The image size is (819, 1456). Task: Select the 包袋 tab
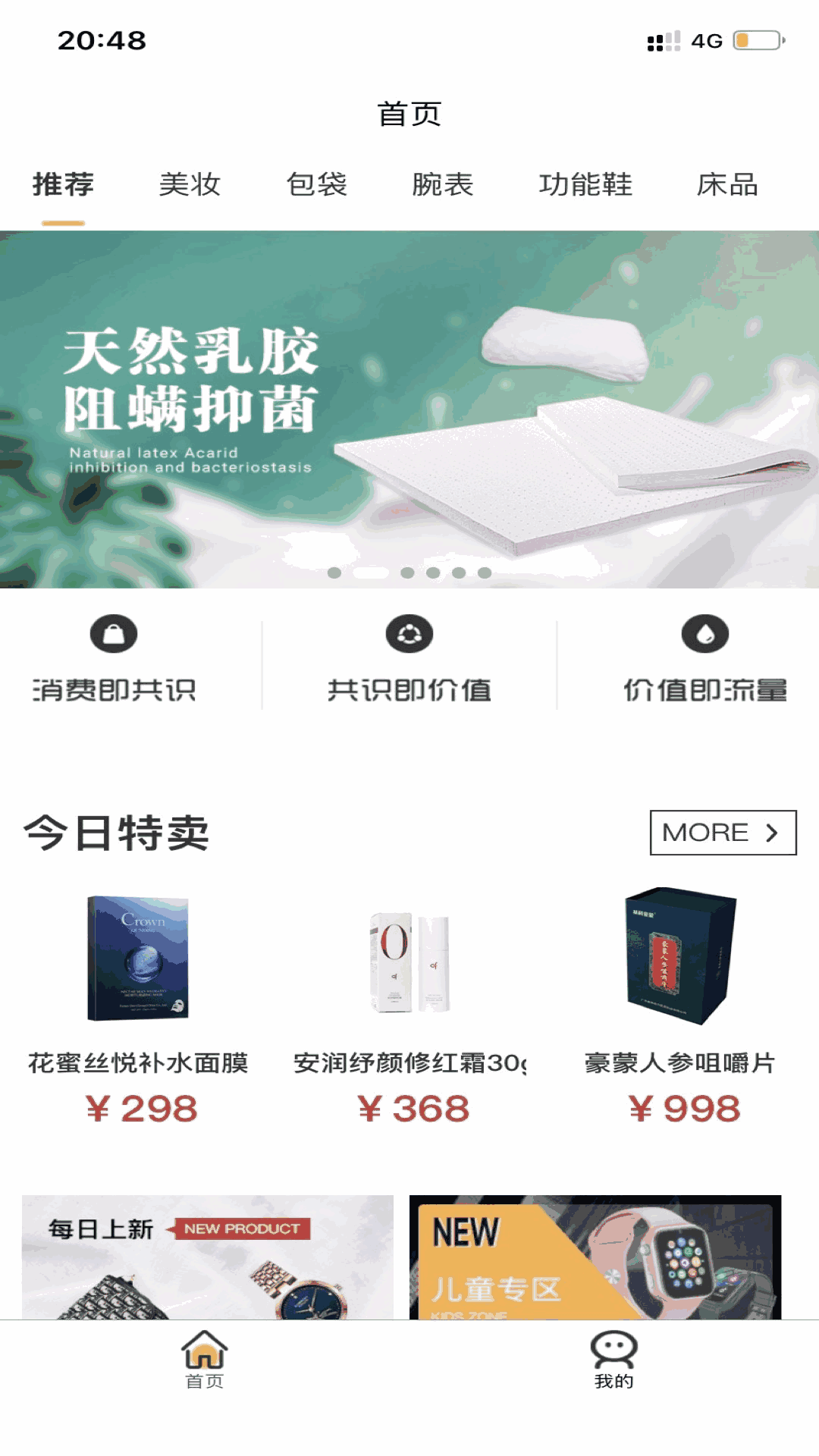[316, 185]
